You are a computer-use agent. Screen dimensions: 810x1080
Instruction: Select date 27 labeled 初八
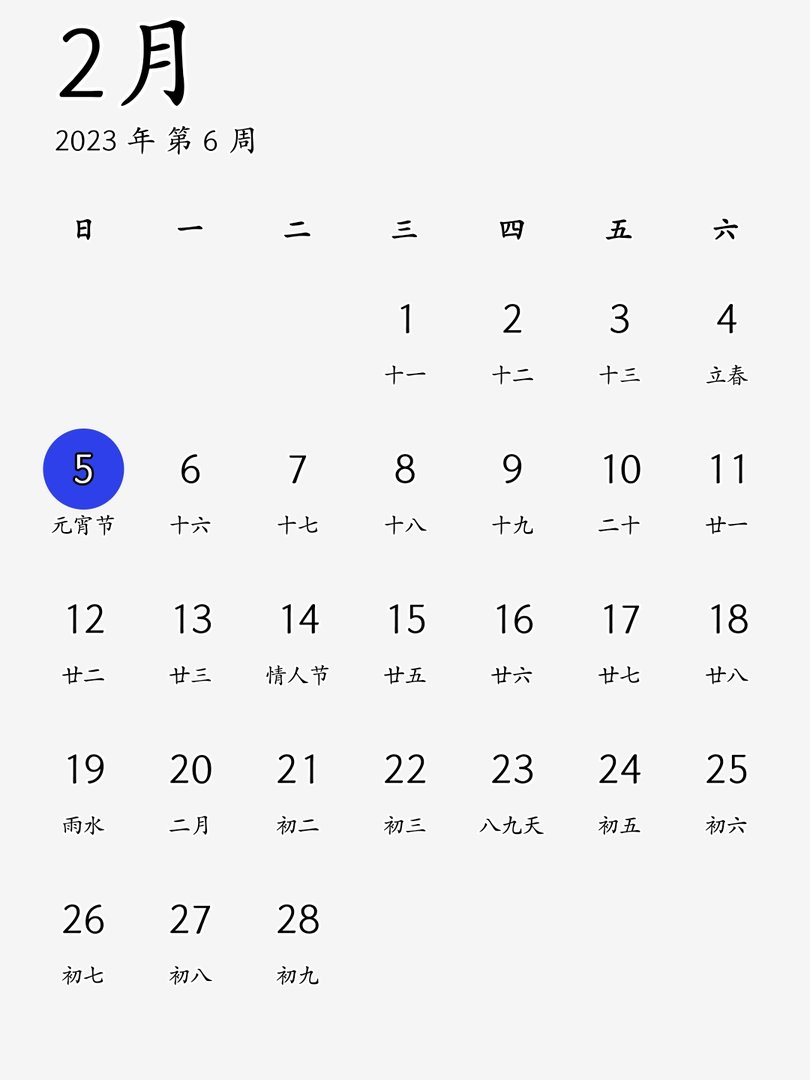pyautogui.click(x=189, y=922)
